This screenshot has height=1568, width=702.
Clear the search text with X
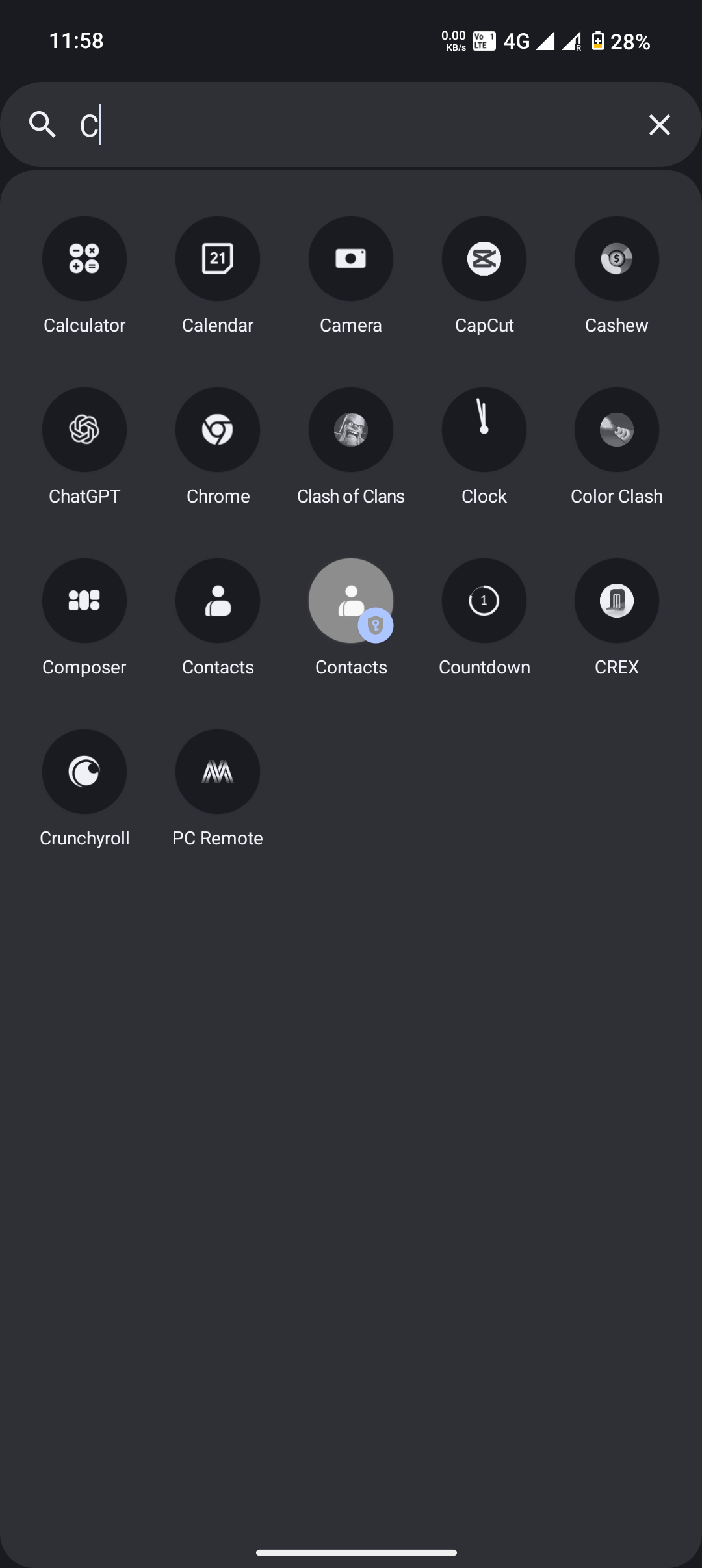(x=659, y=125)
